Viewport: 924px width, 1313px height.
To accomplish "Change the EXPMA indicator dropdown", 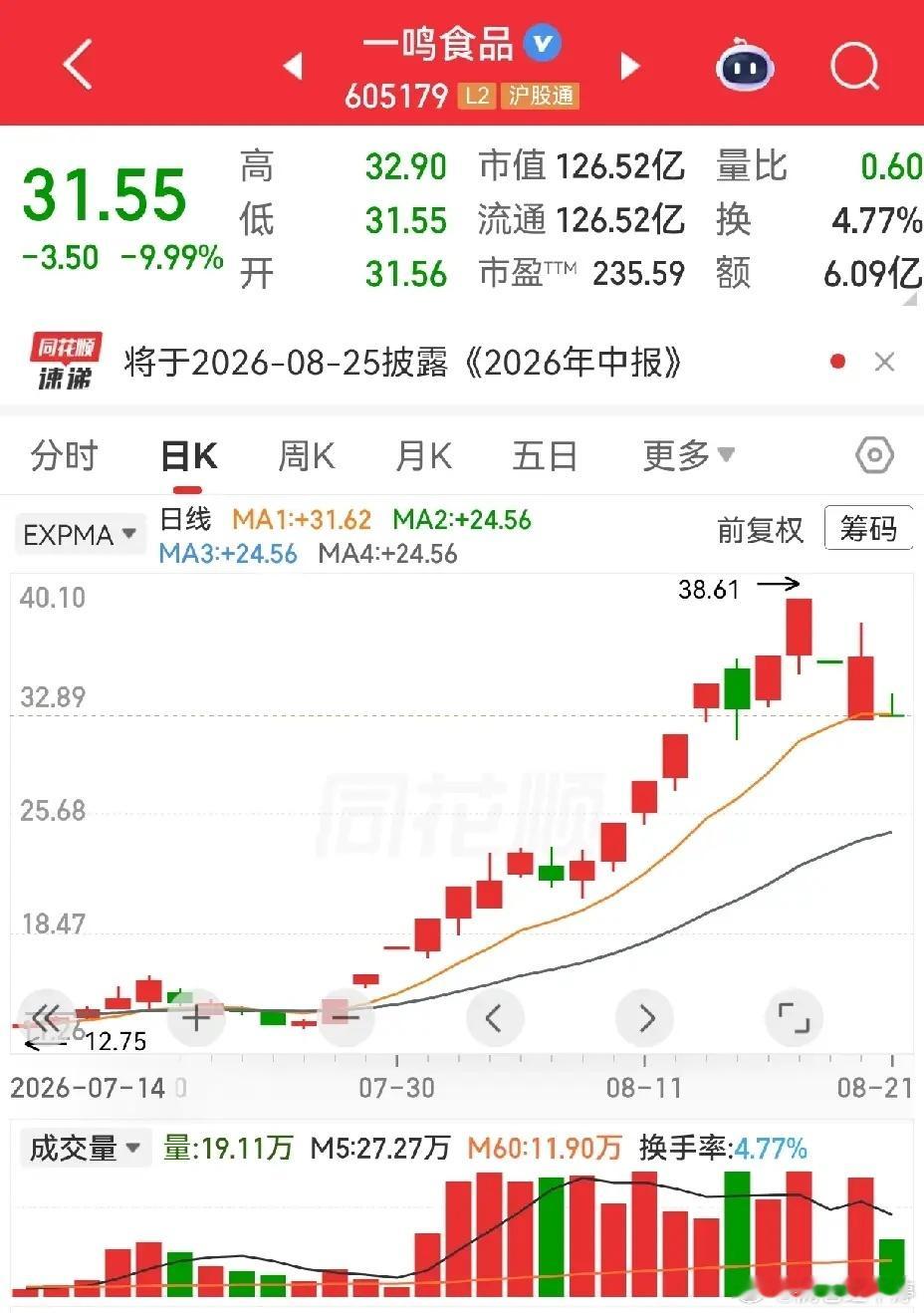I will coord(80,535).
